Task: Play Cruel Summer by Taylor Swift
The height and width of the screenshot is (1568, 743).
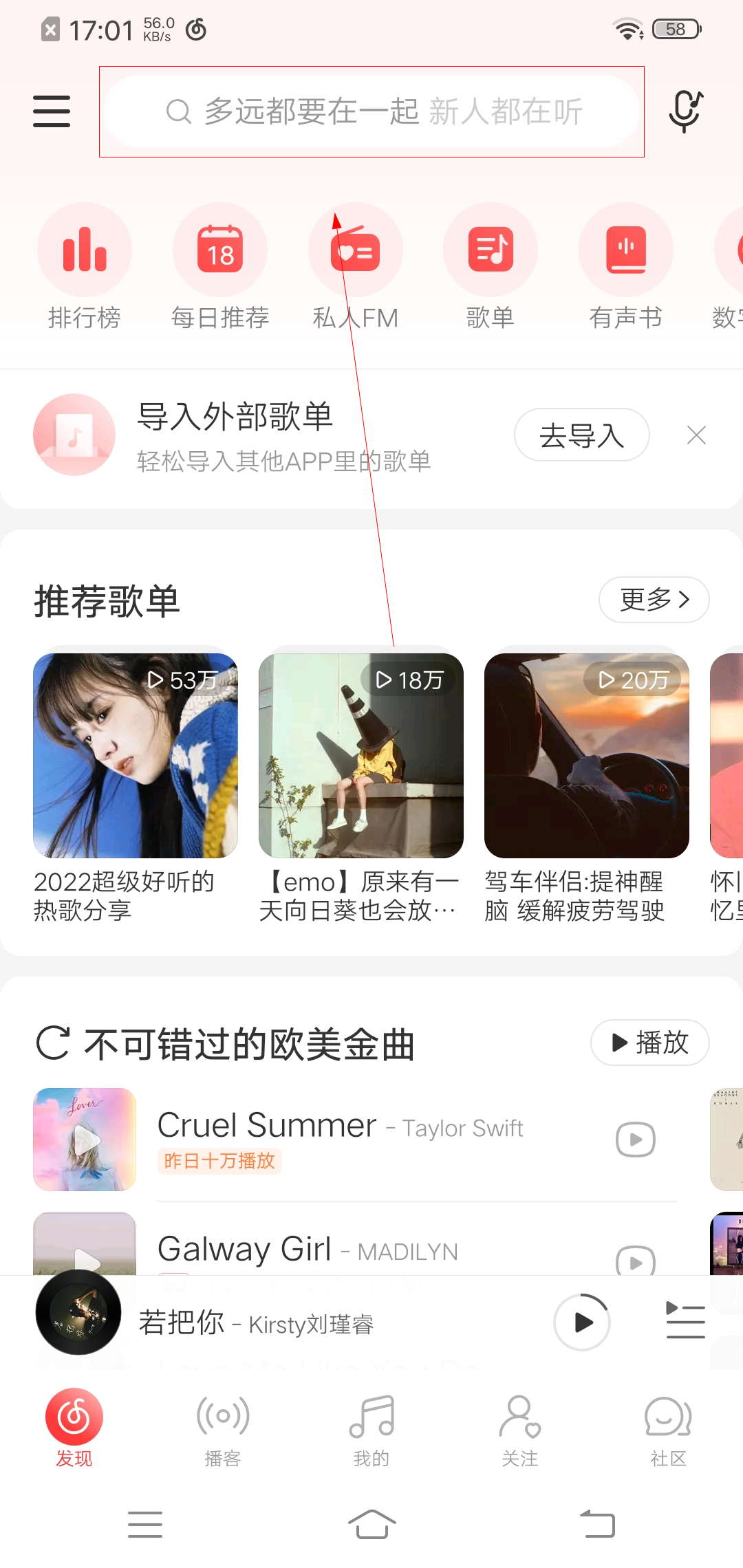Action: pyautogui.click(x=635, y=1140)
